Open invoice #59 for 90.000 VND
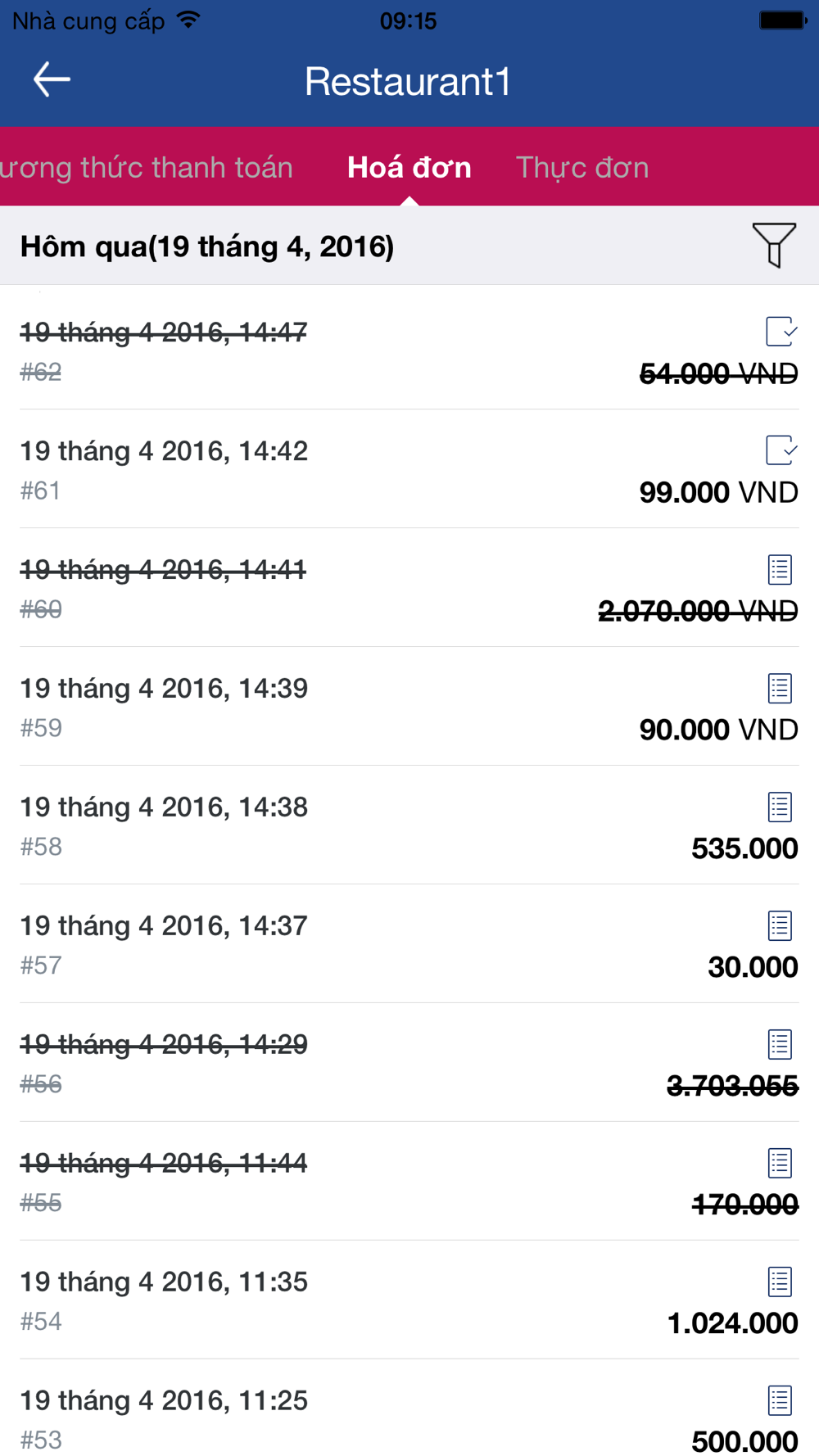819x1456 pixels. 409,708
